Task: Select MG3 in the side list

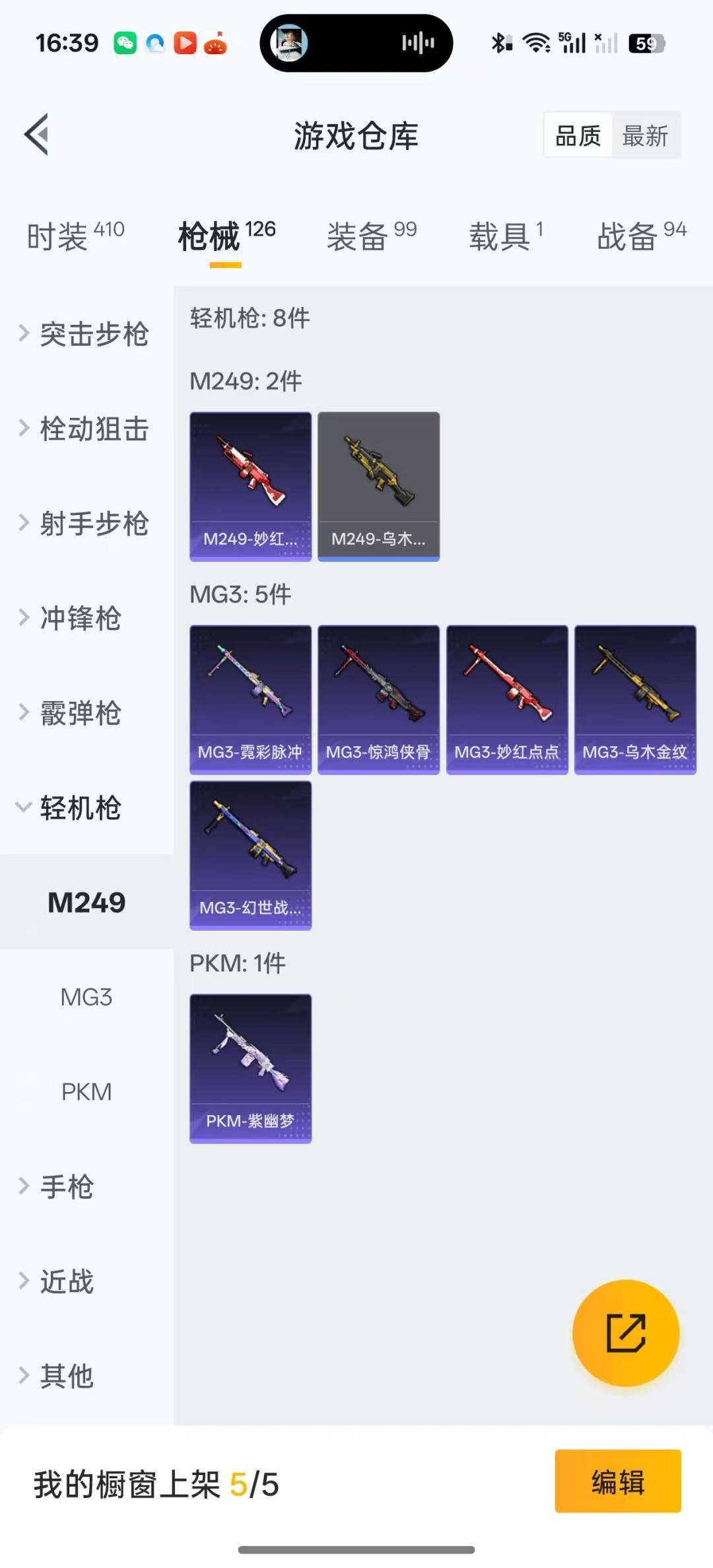Action: point(86,997)
